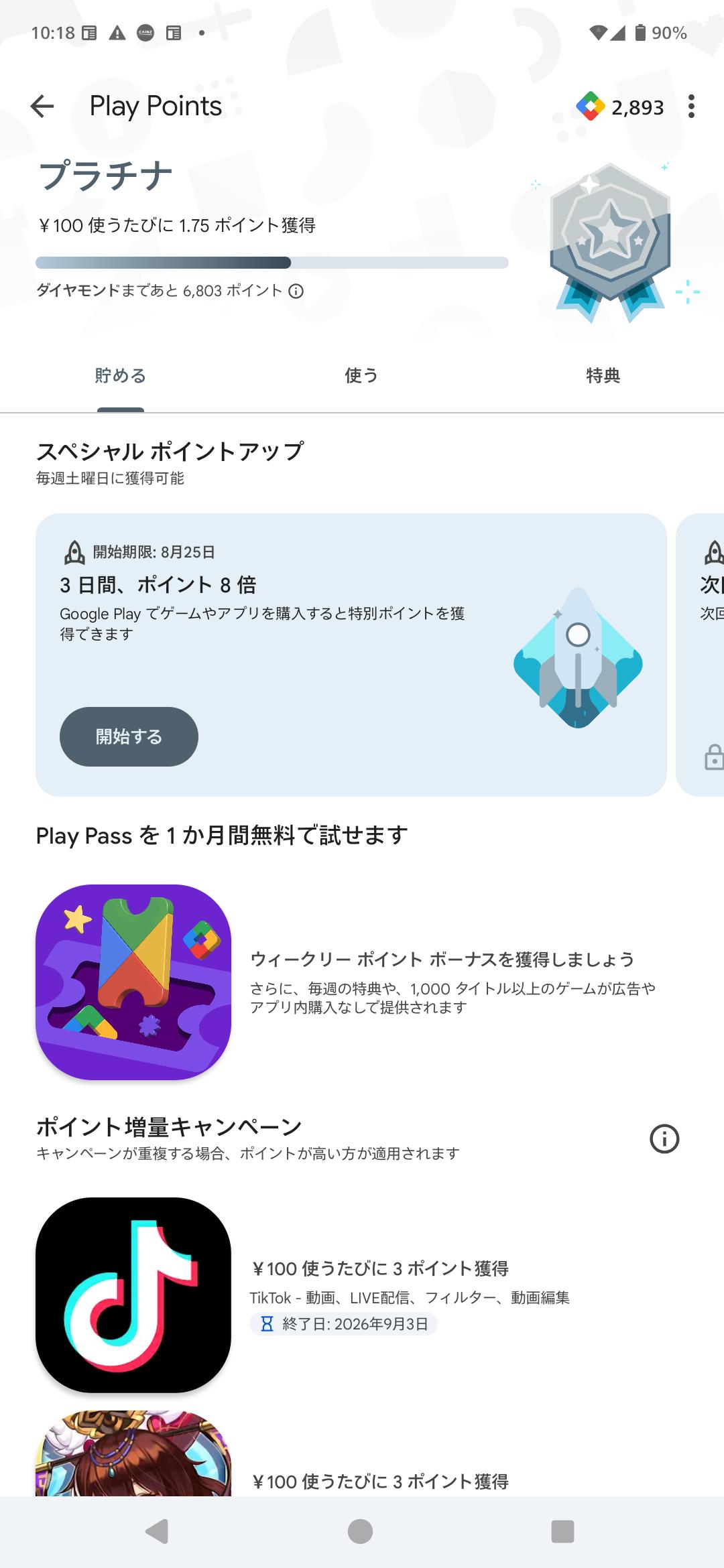Open the three-dot overflow menu
724x1568 pixels.
pyautogui.click(x=691, y=107)
